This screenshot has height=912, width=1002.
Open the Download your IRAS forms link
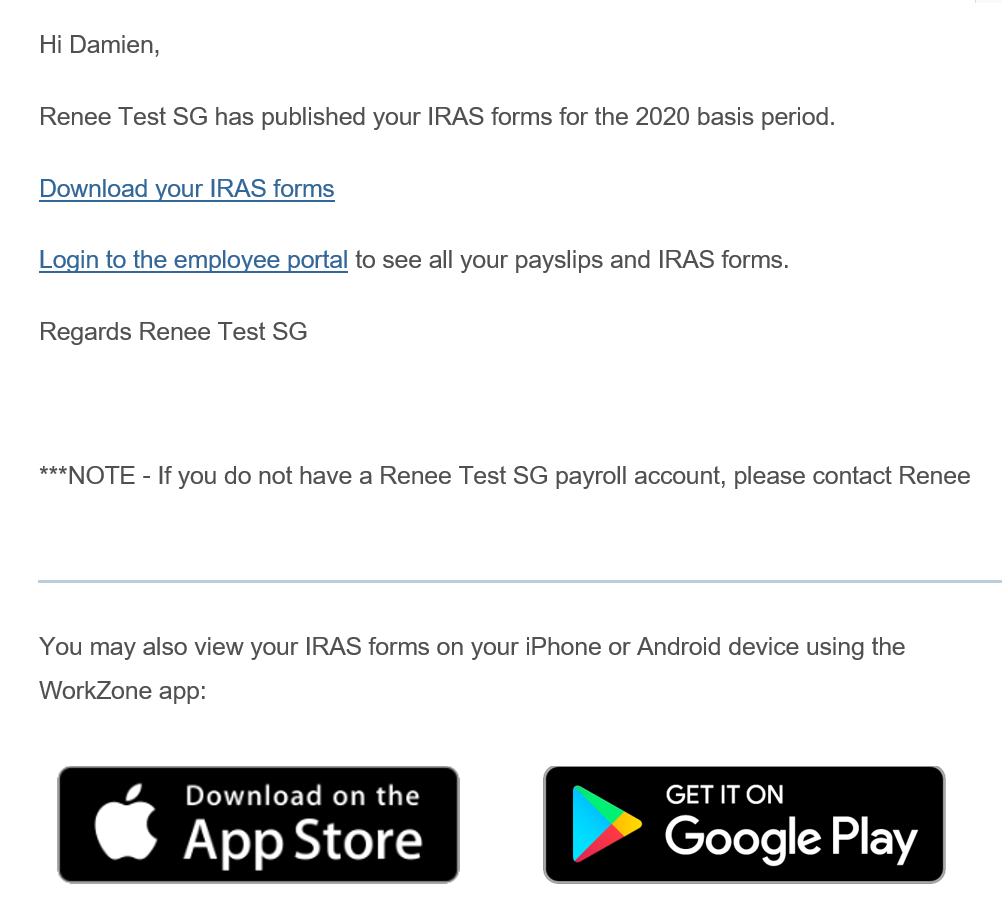pyautogui.click(x=186, y=189)
